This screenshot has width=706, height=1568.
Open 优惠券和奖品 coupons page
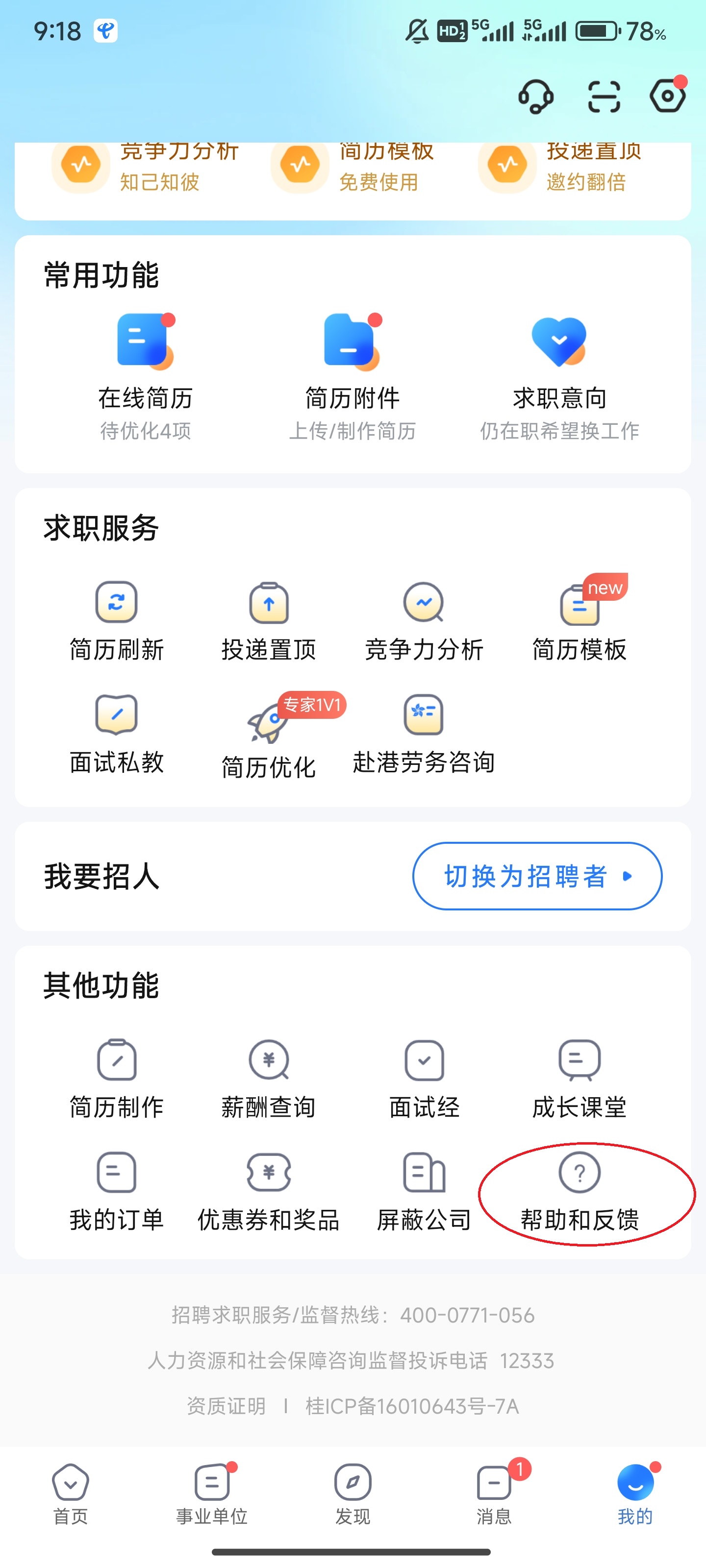pyautogui.click(x=270, y=1190)
